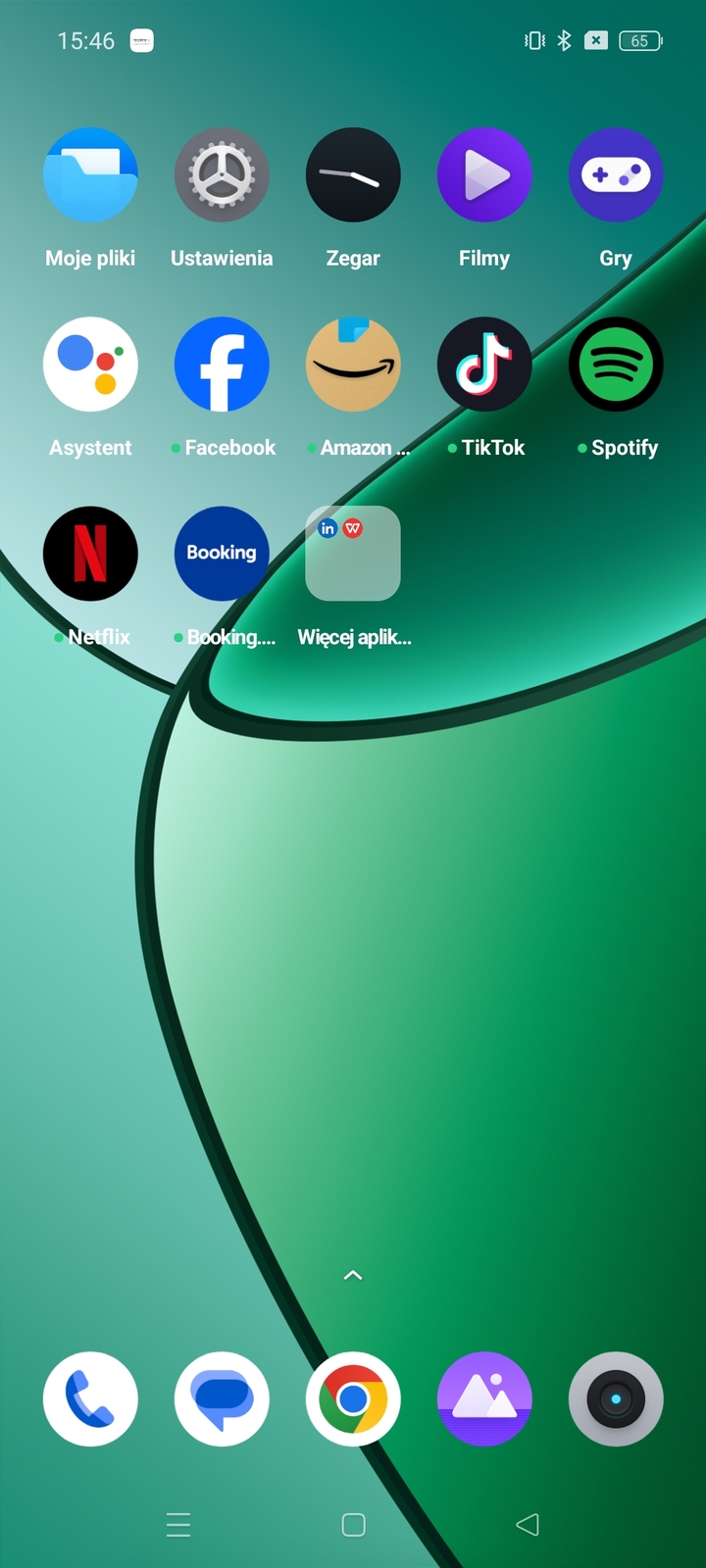Open Netflix

click(90, 554)
